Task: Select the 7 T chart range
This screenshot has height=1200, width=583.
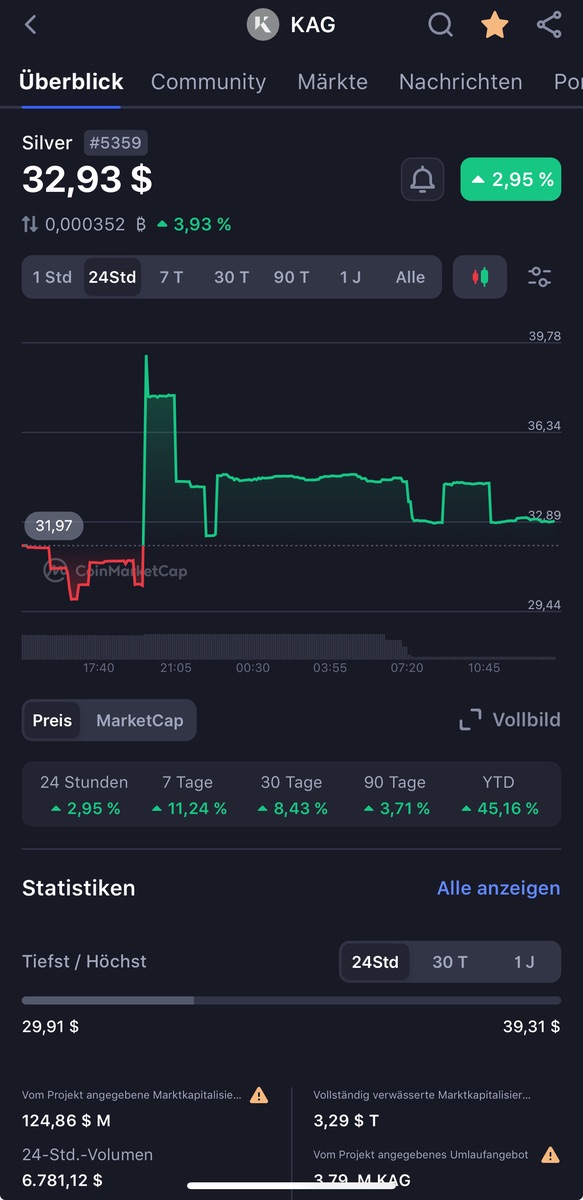Action: [x=171, y=277]
